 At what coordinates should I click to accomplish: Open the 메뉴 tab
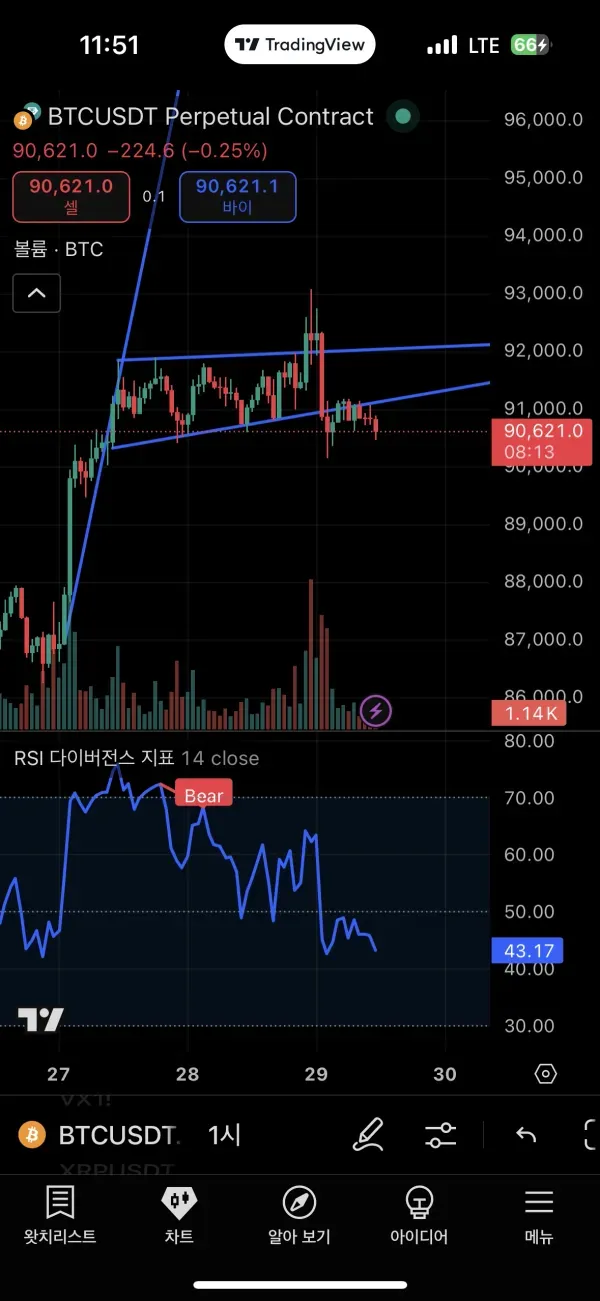tap(539, 1215)
